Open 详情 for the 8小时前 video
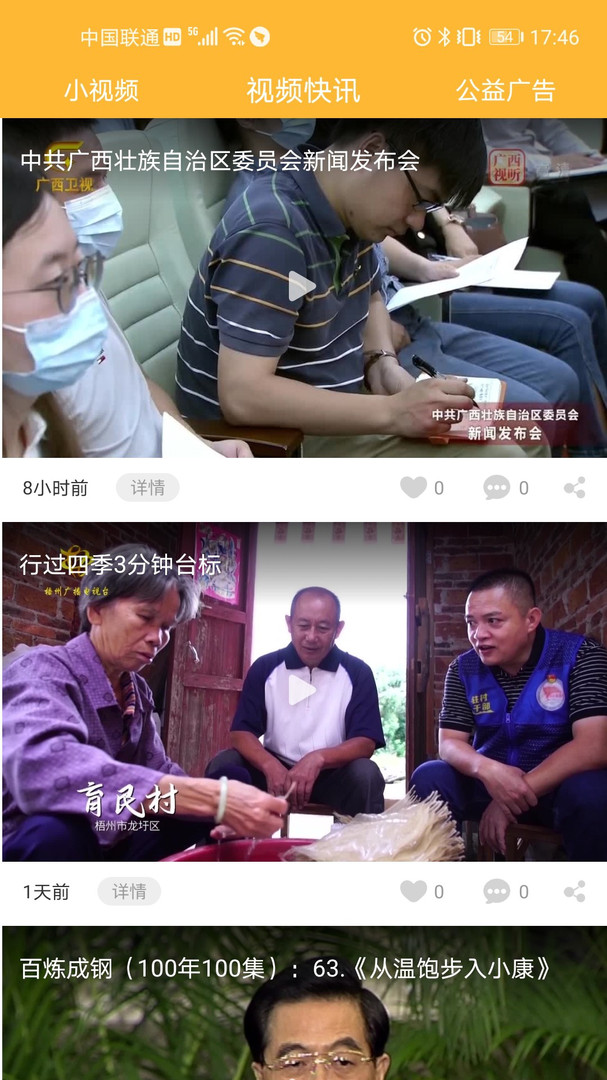Viewport: 607px width, 1080px height. point(147,488)
